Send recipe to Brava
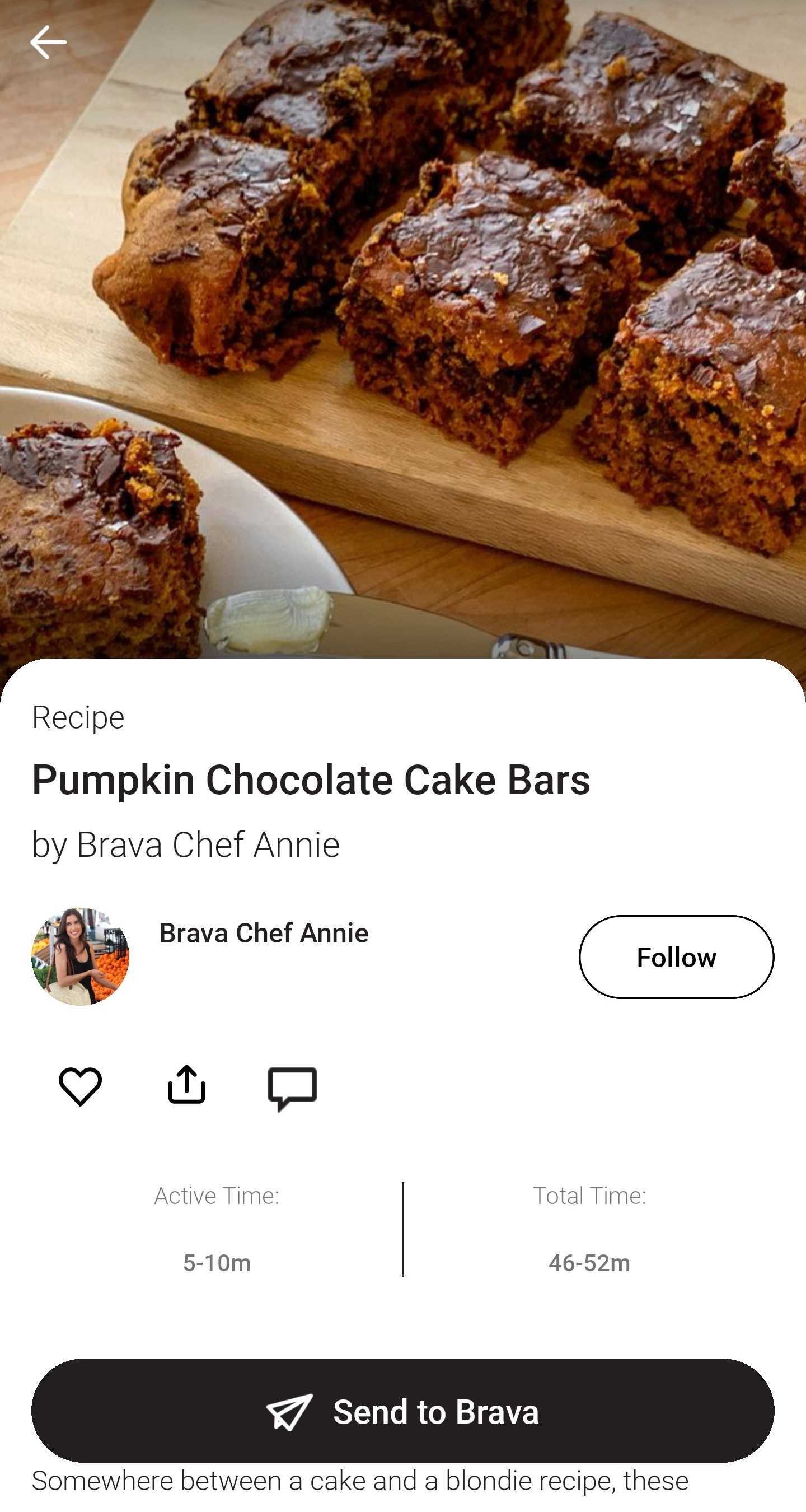This screenshot has height=1512, width=806. 402,1411
